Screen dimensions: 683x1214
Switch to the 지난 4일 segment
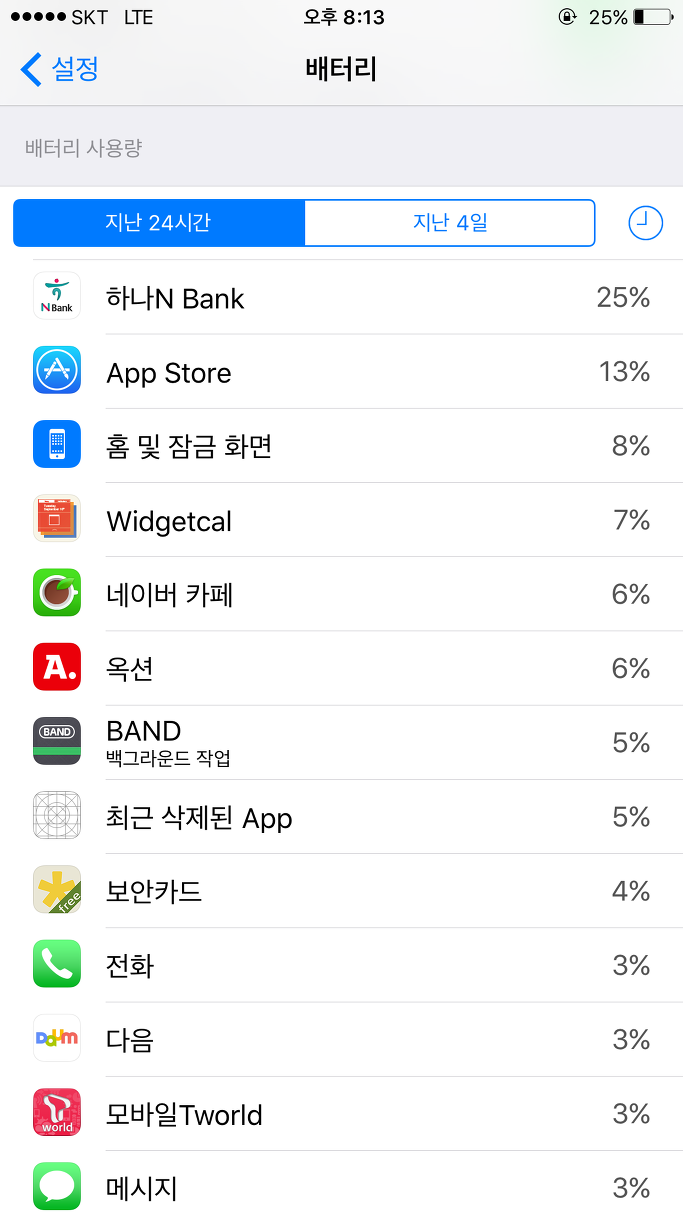[x=449, y=223]
